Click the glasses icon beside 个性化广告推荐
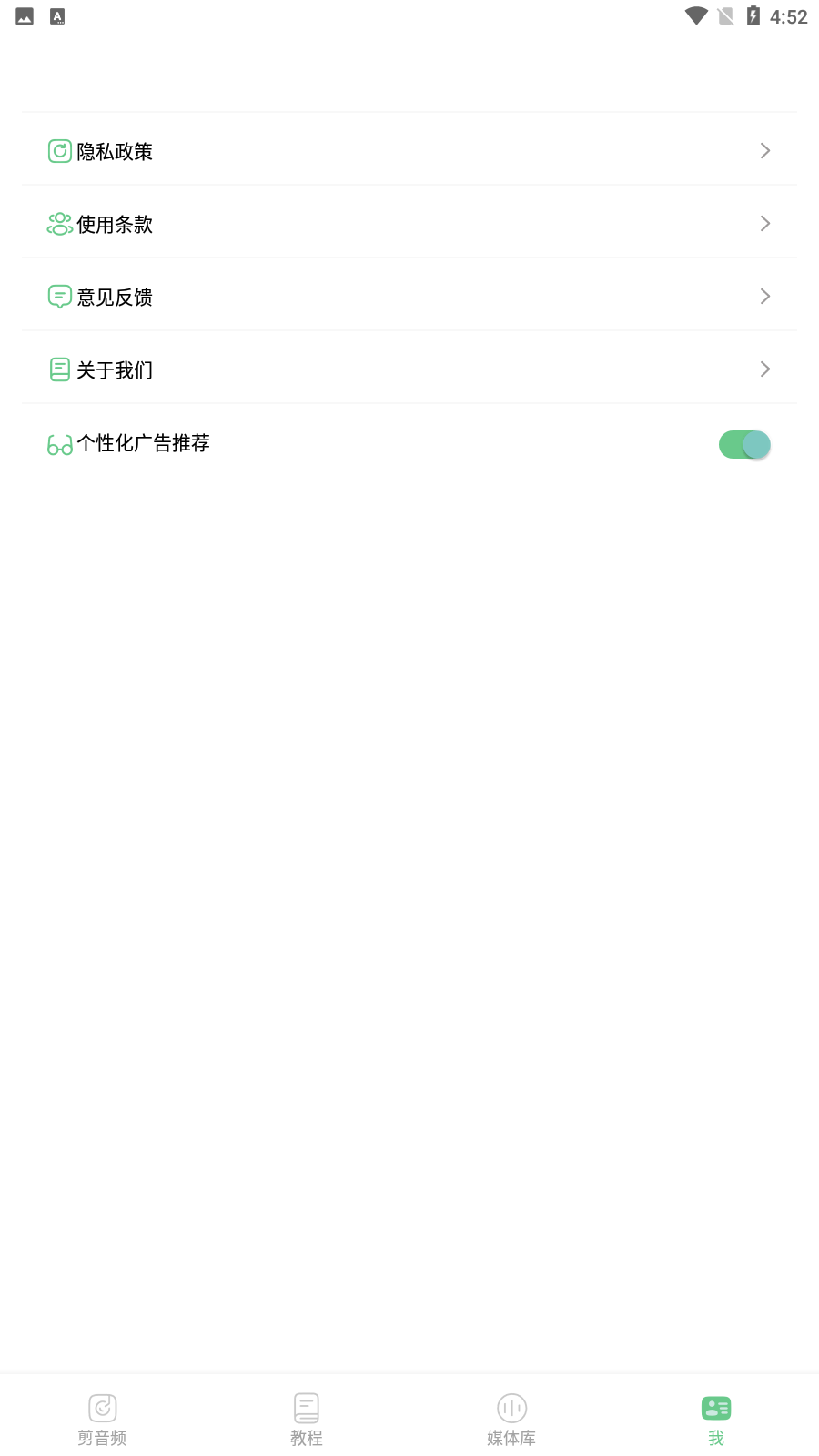The height and width of the screenshot is (1456, 819). [58, 444]
